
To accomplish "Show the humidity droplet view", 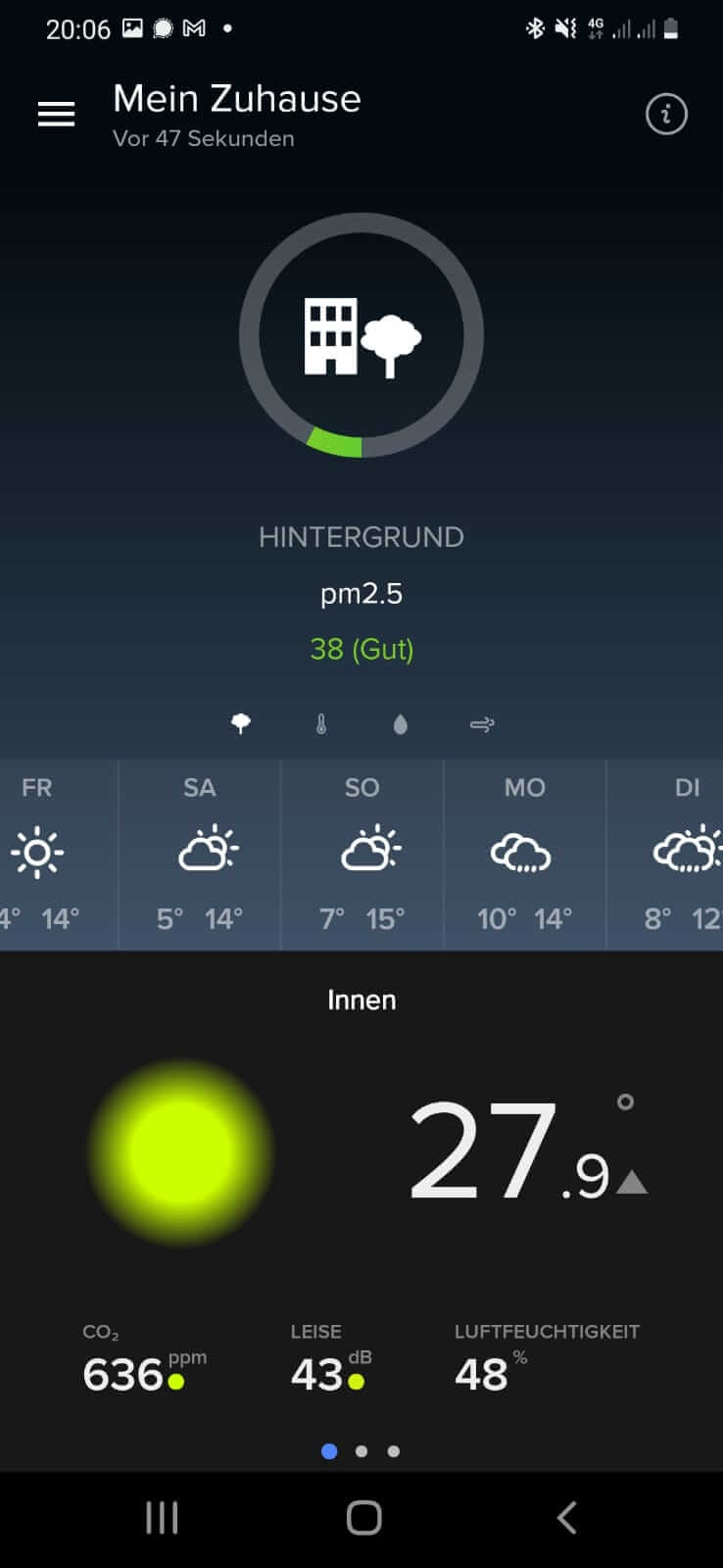I will (400, 724).
